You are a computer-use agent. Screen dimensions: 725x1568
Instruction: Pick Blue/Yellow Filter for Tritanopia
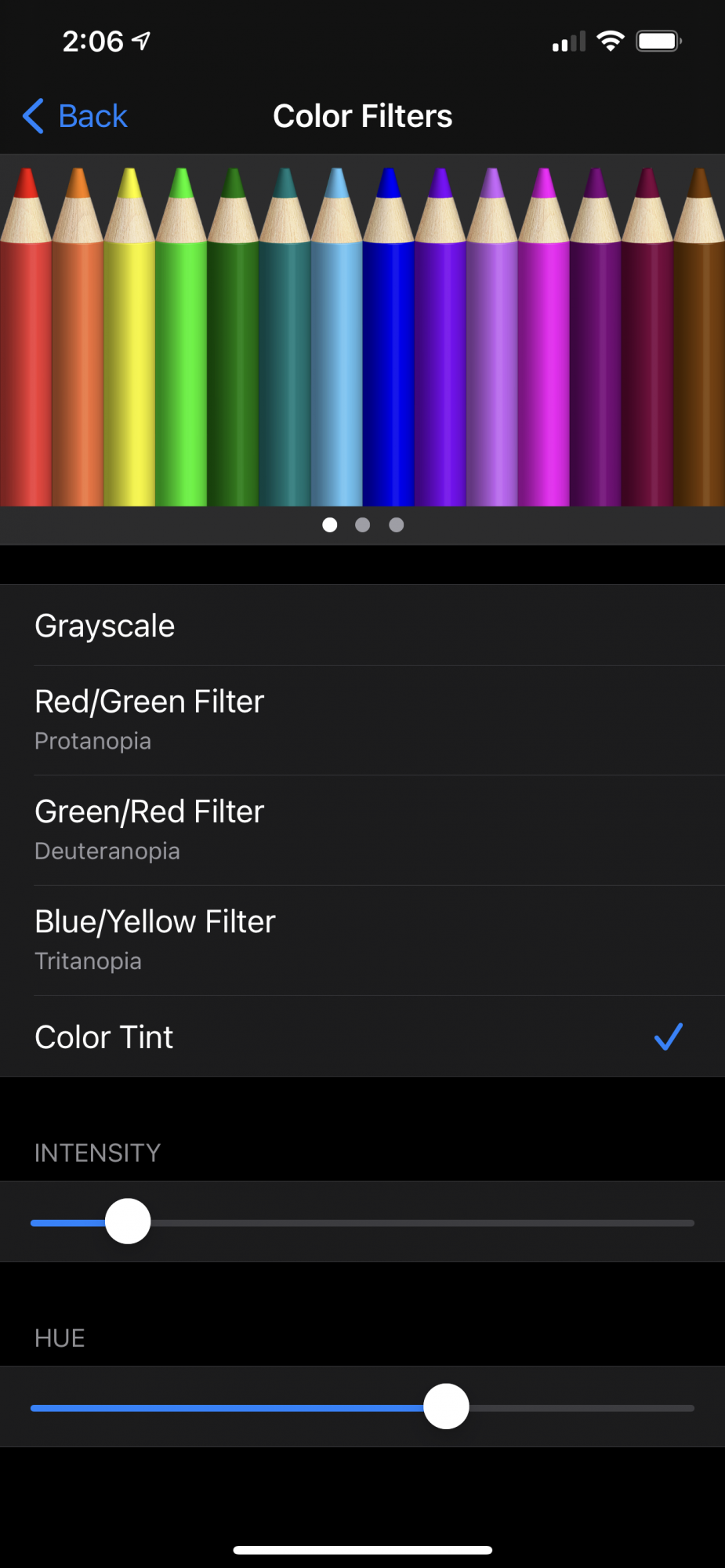point(362,939)
